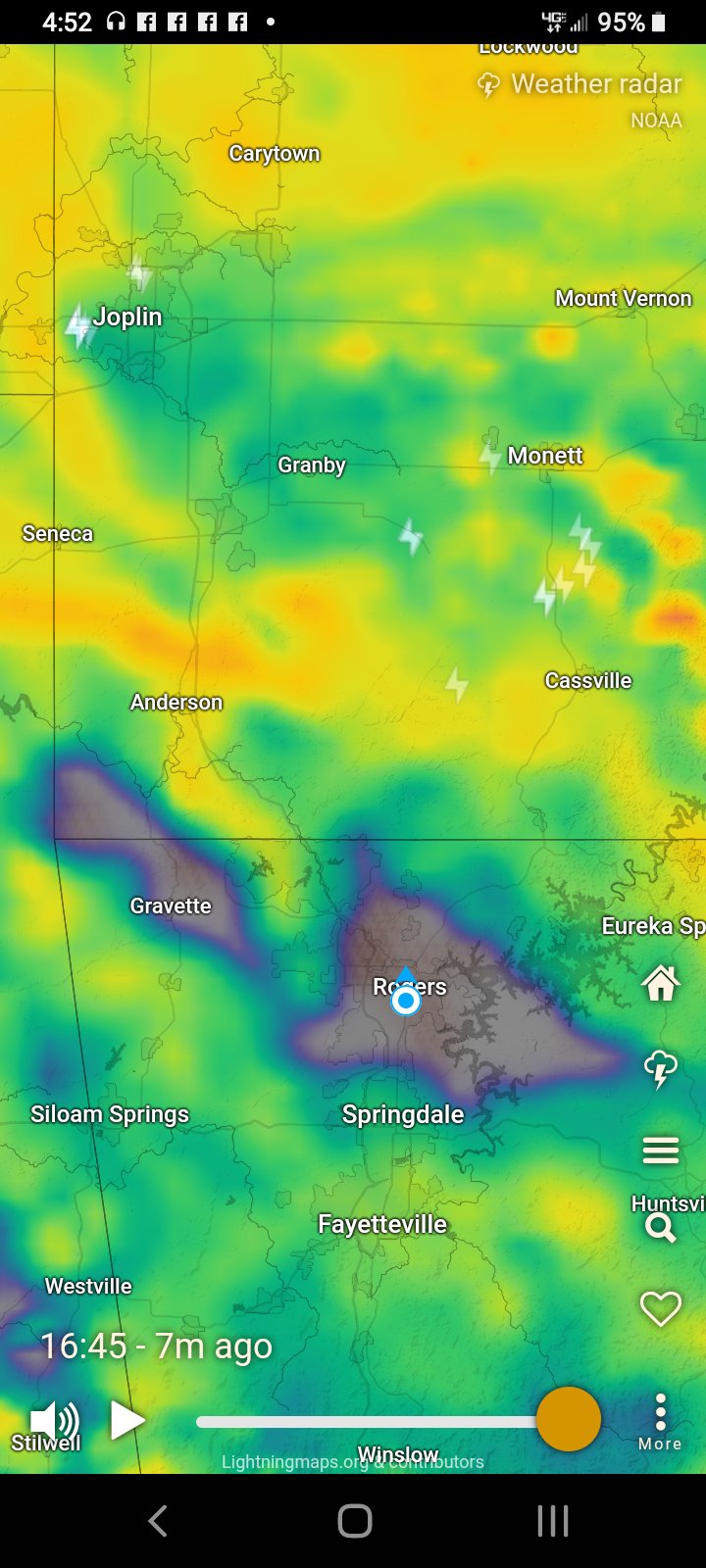The image size is (706, 1568).
Task: Mute the thunder sound
Action: (x=54, y=1420)
